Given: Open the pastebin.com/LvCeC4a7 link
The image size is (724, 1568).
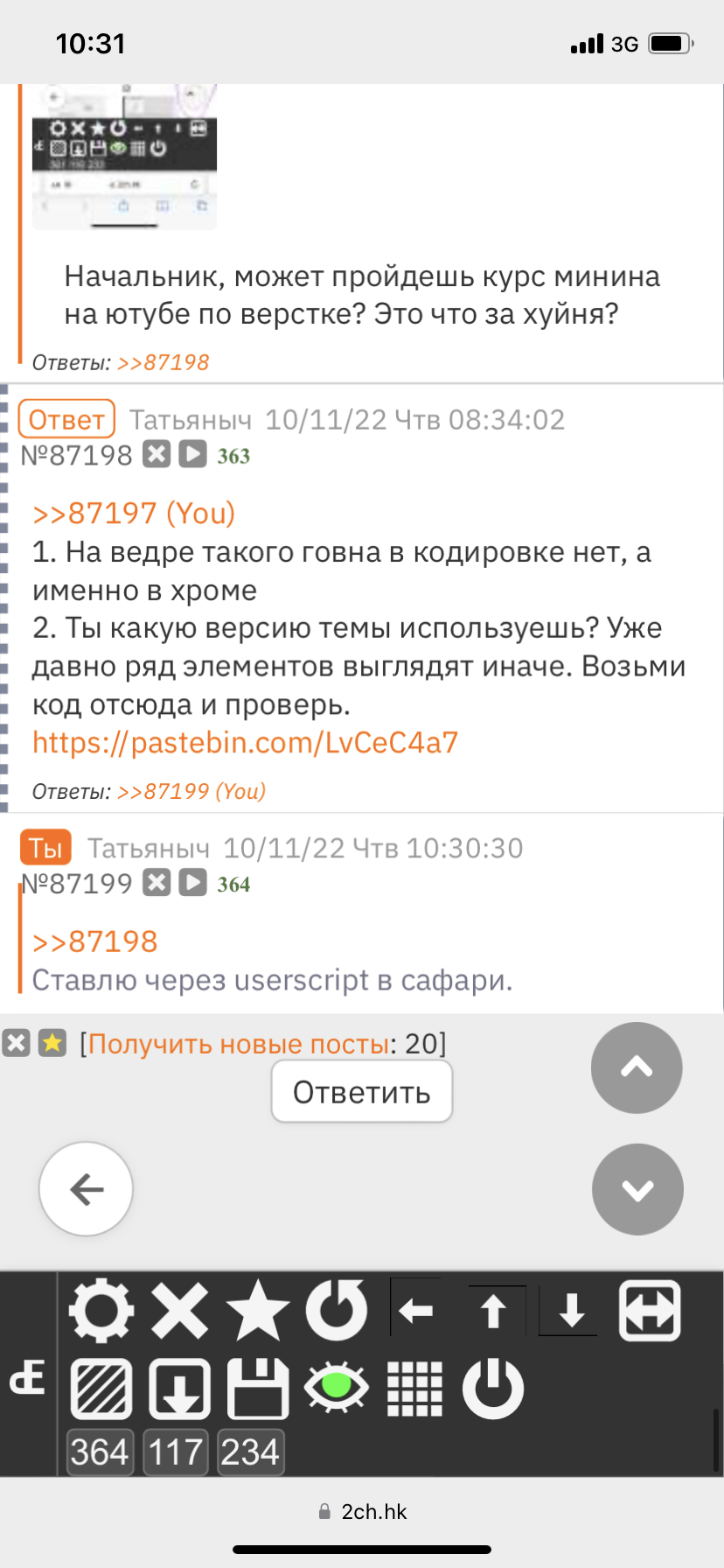Looking at the screenshot, I should click(245, 743).
